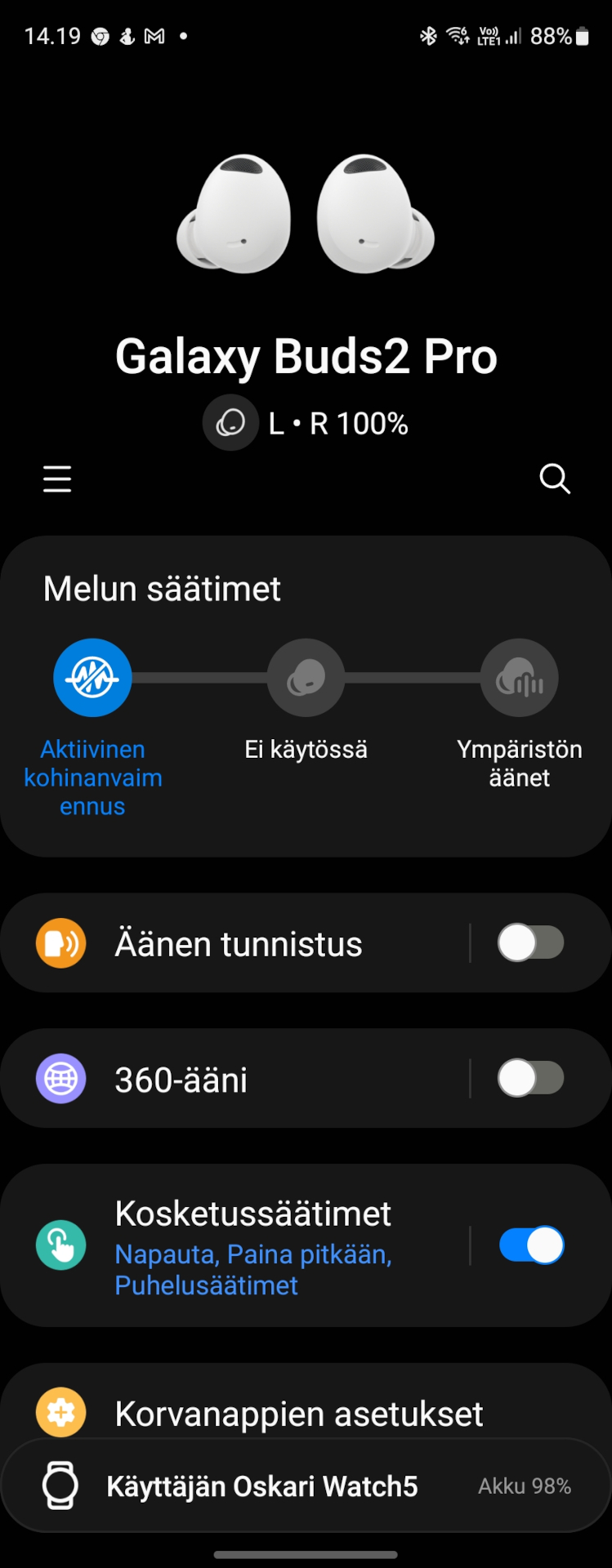Screen dimensions: 612x1568
Task: Open Korvanappien asetukset
Action: click(x=299, y=1414)
